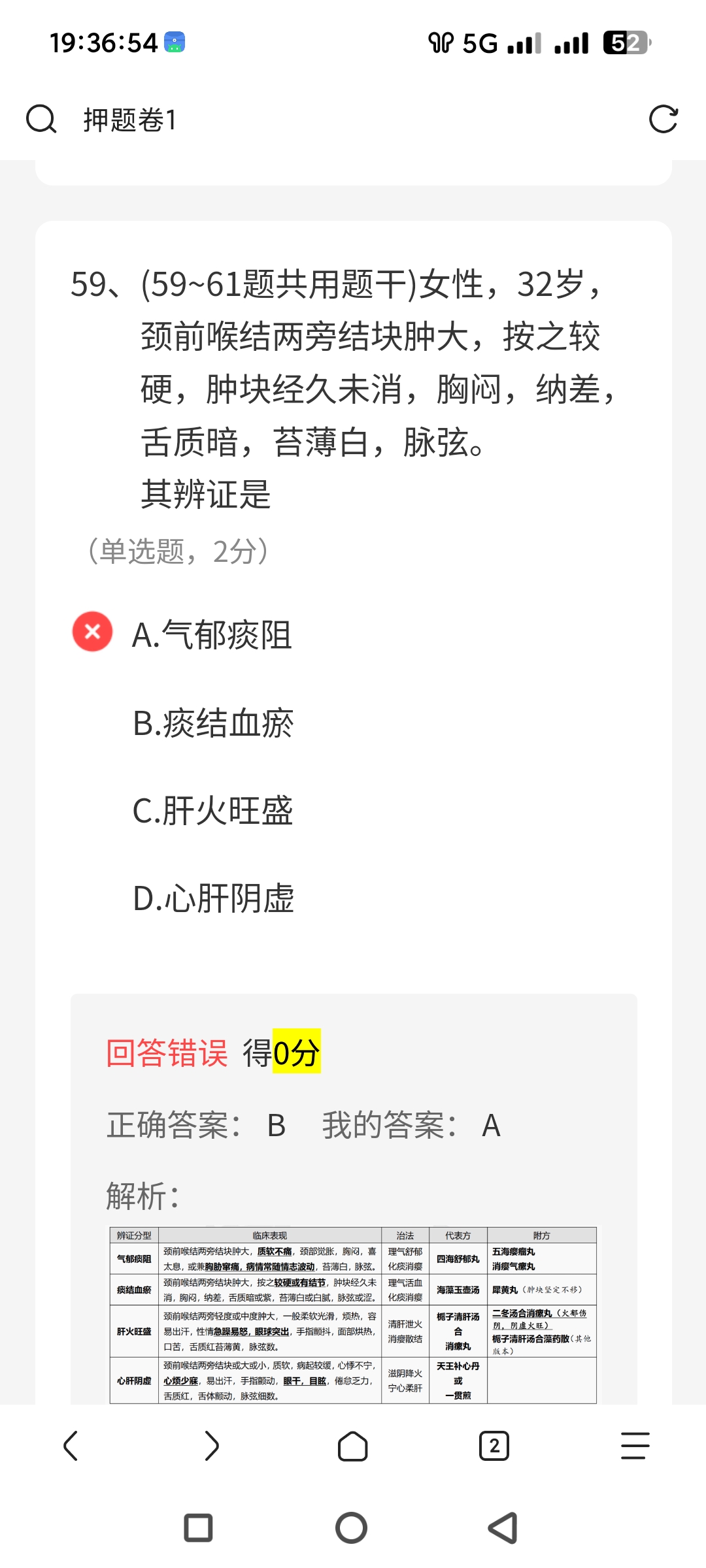706x1568 pixels.
Task: Open the browser tabs switcher showing 2
Action: click(x=494, y=1445)
